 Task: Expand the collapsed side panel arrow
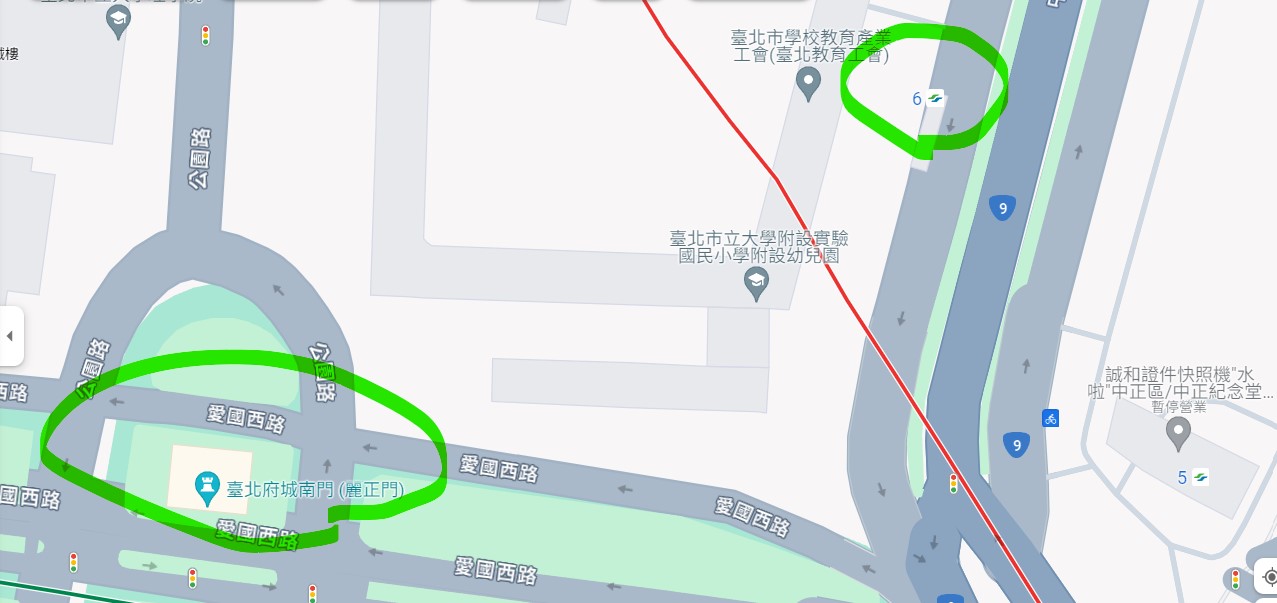coord(10,336)
